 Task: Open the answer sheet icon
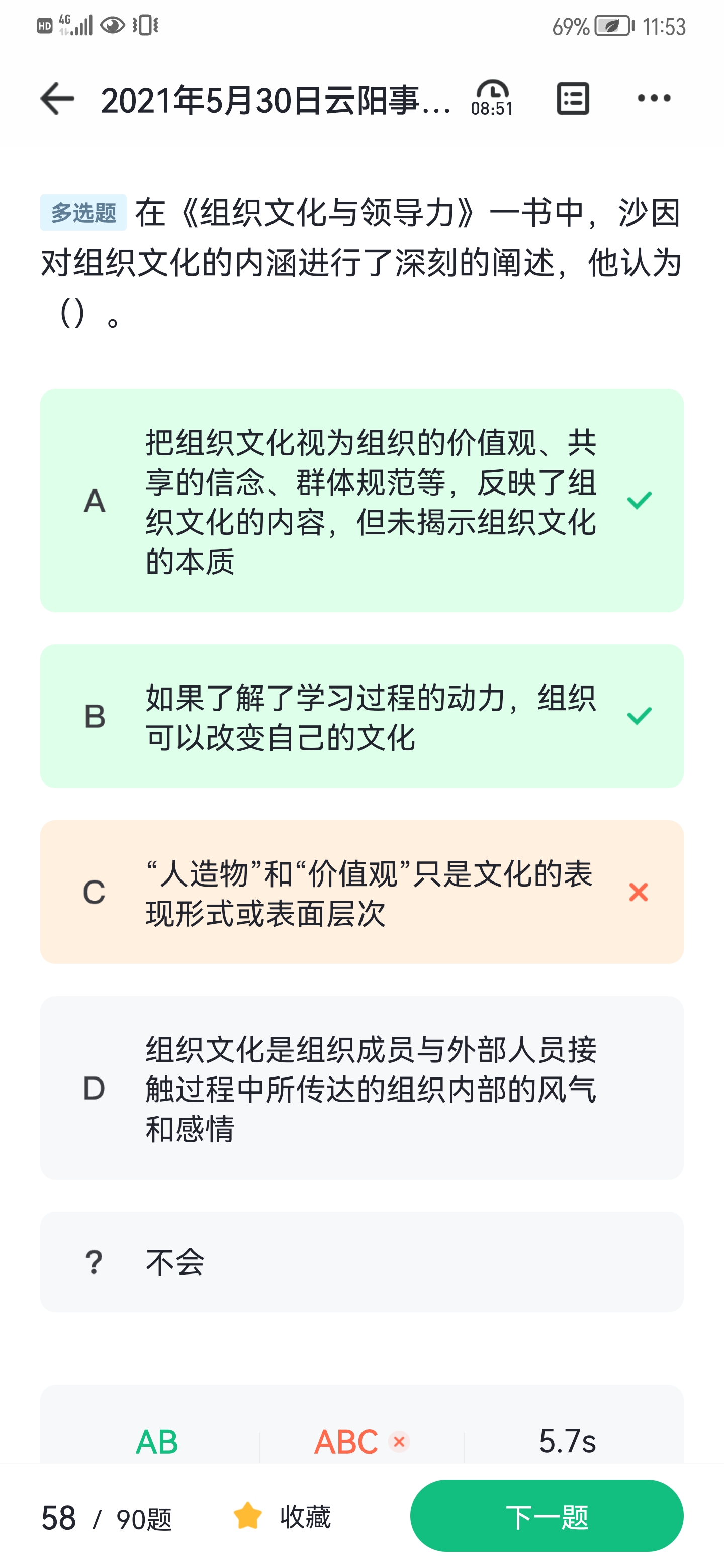[x=573, y=99]
